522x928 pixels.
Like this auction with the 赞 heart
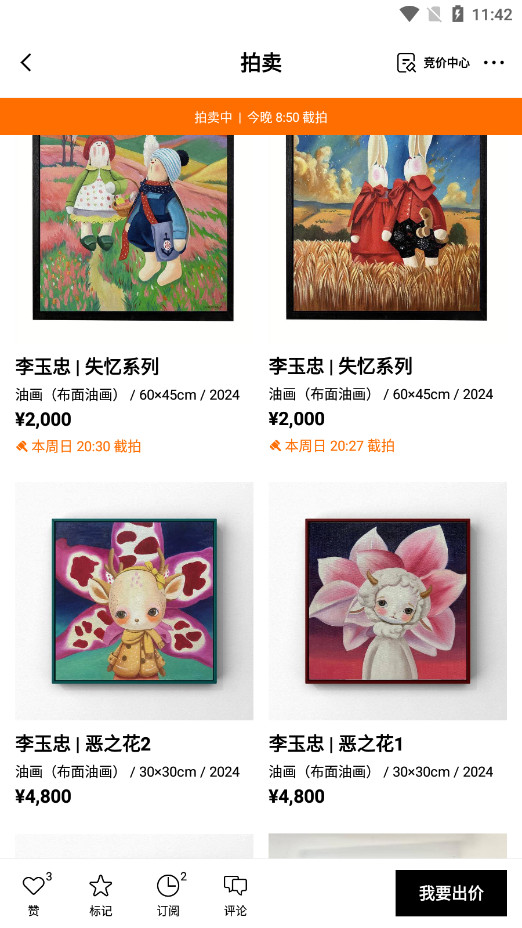click(x=34, y=893)
